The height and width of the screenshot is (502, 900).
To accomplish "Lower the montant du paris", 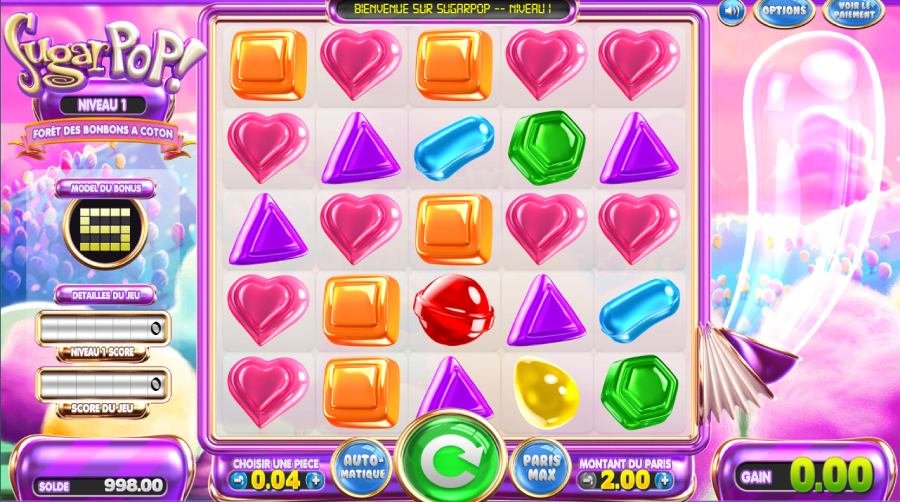I will pos(587,479).
